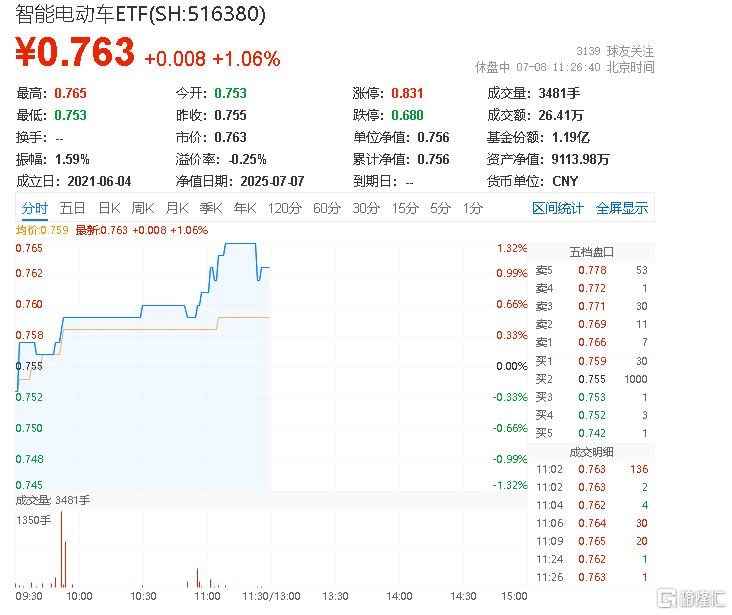Switch to the 周K chart
The width and height of the screenshot is (732, 615).
pos(143,208)
